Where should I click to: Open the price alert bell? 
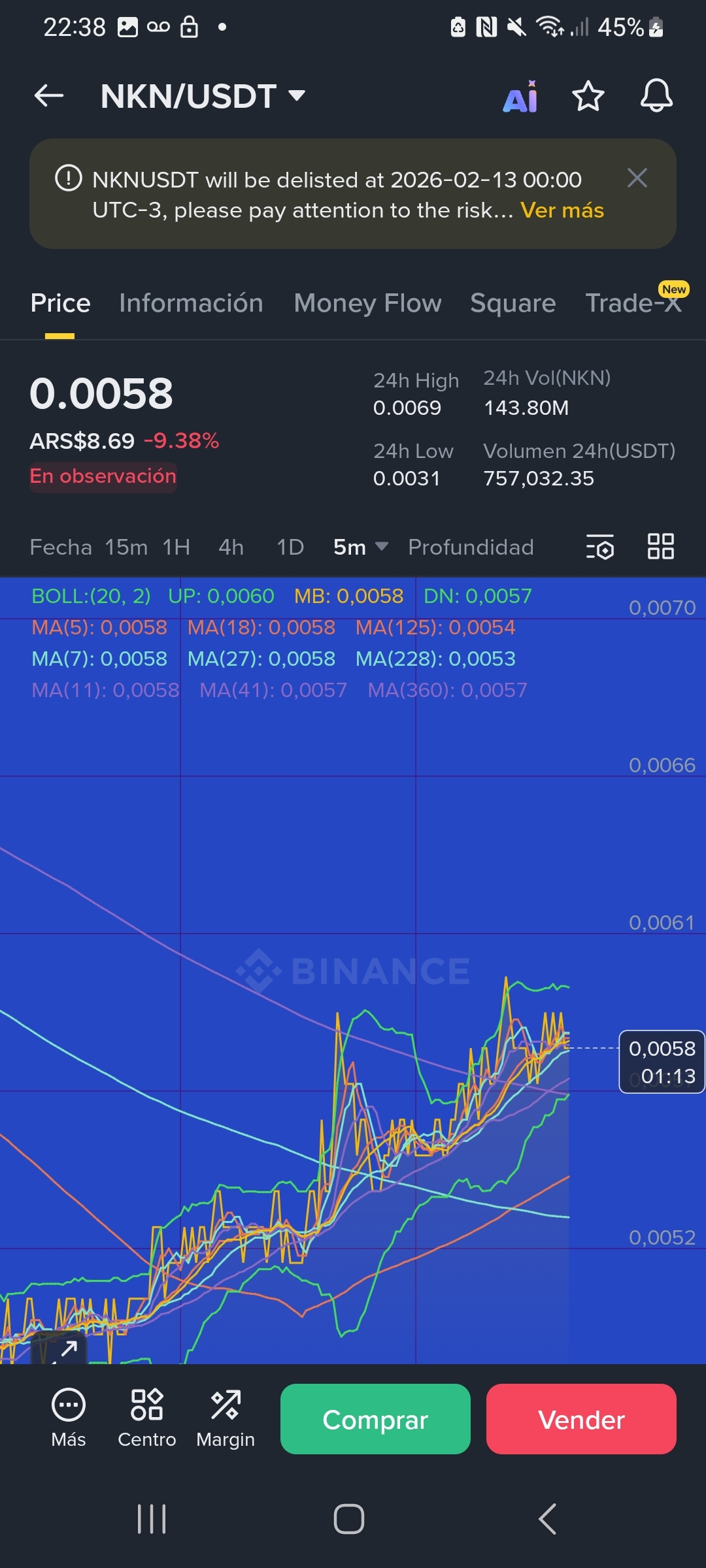coord(656,97)
